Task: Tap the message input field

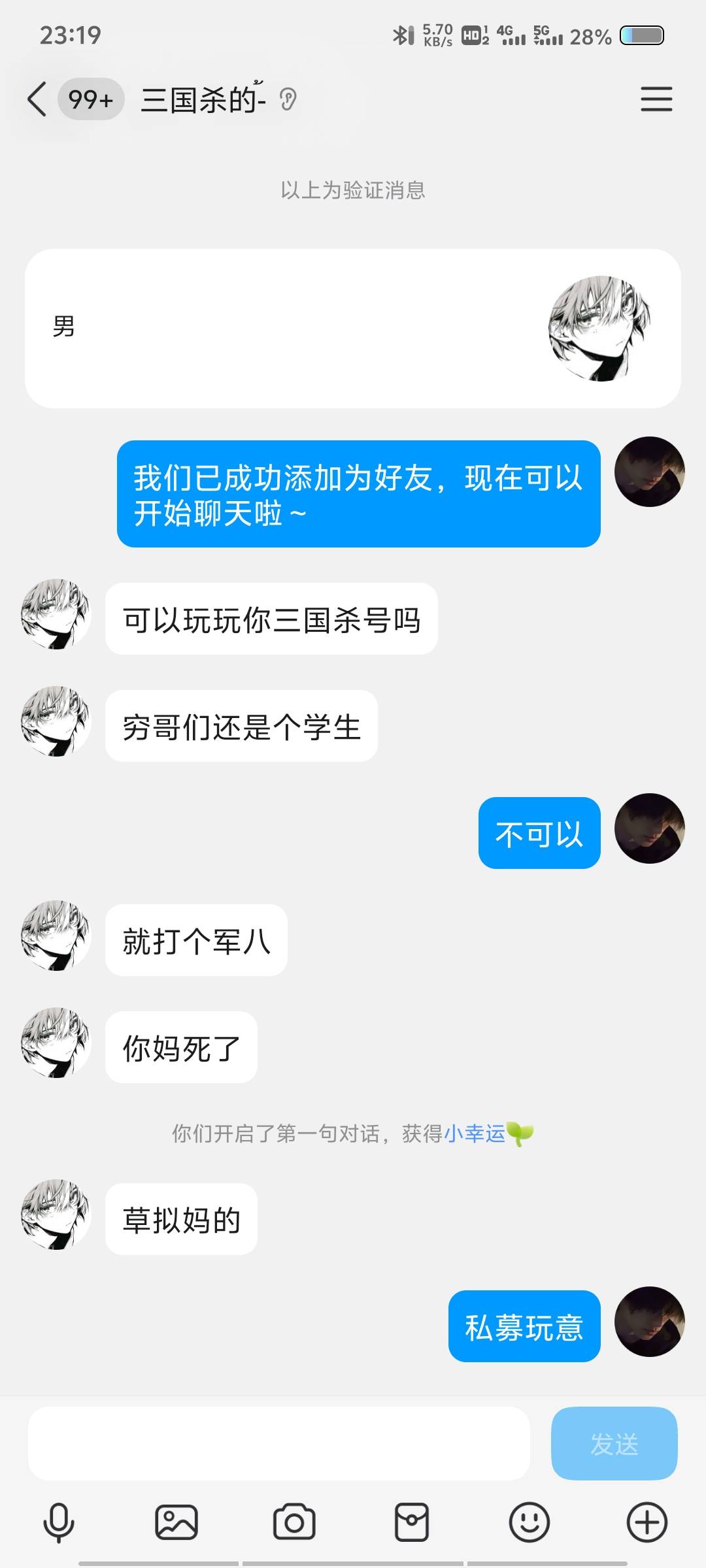Action: tap(278, 1444)
